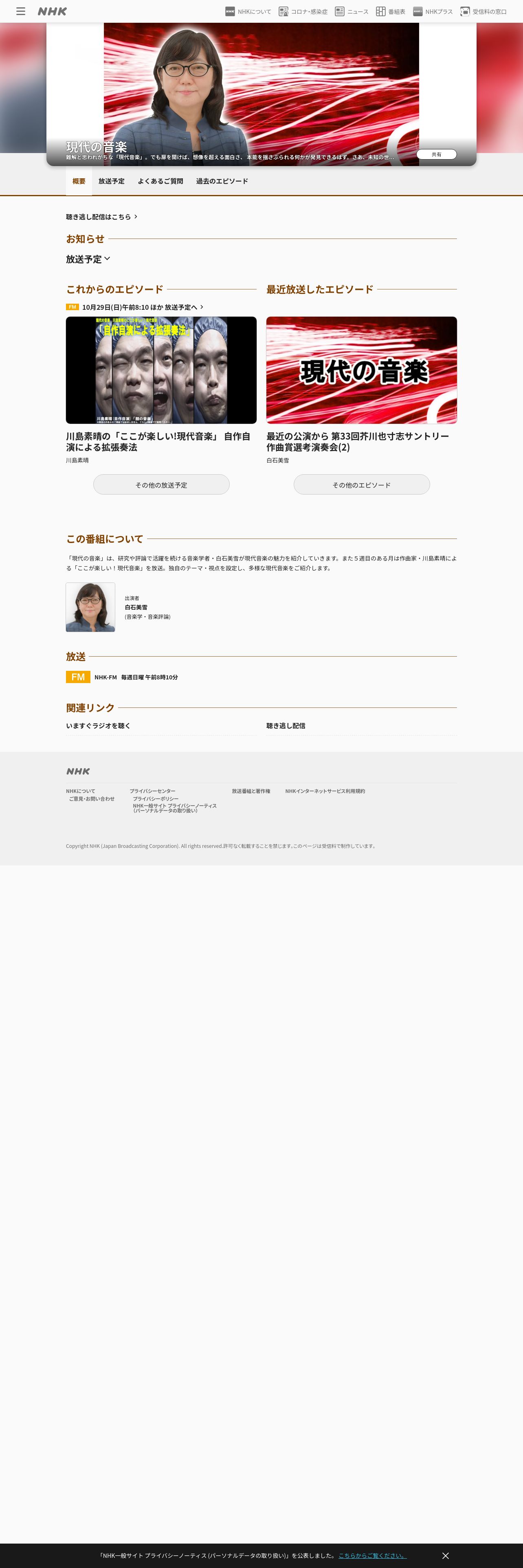
Task: Tap the その他のエピソード button
Action: pyautogui.click(x=361, y=485)
